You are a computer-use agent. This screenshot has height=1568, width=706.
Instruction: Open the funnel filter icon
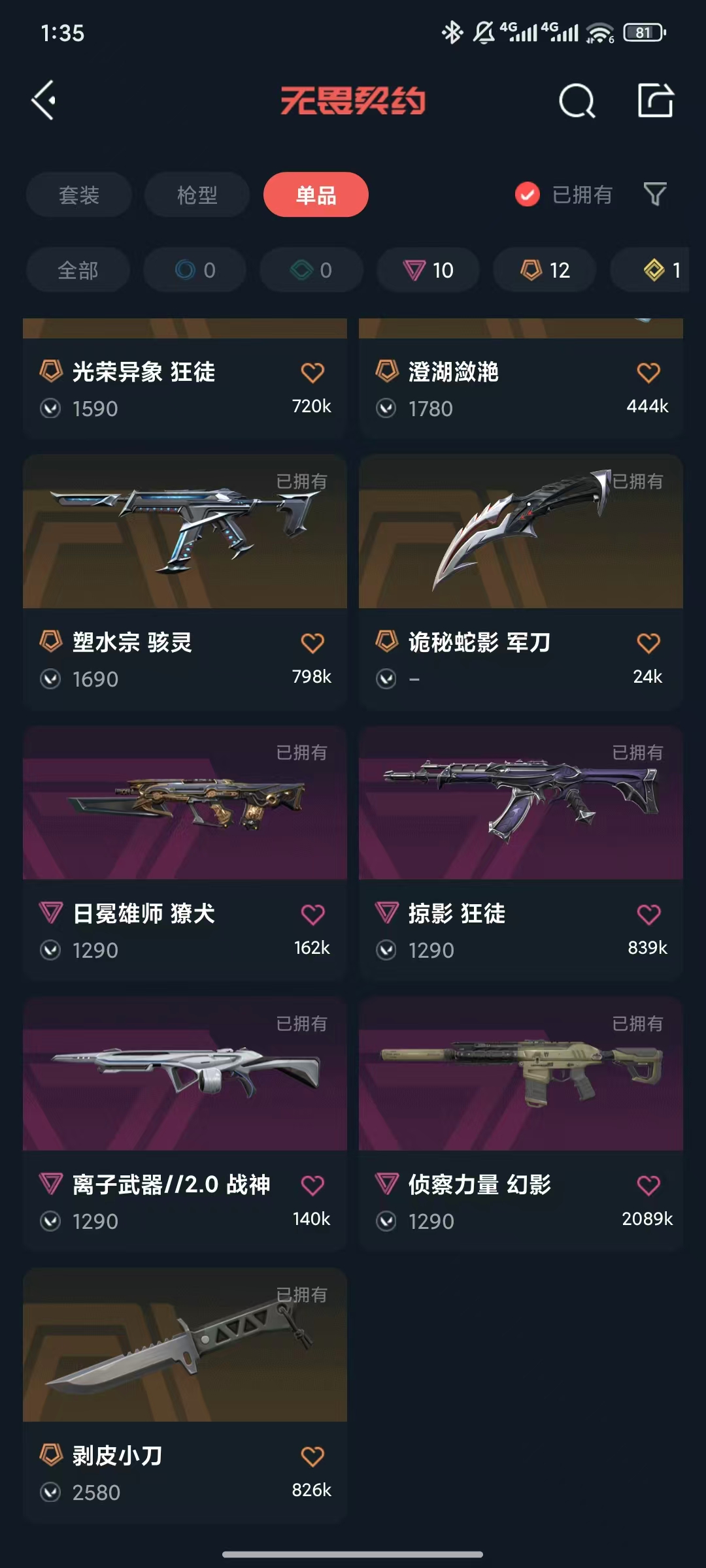[x=655, y=194]
